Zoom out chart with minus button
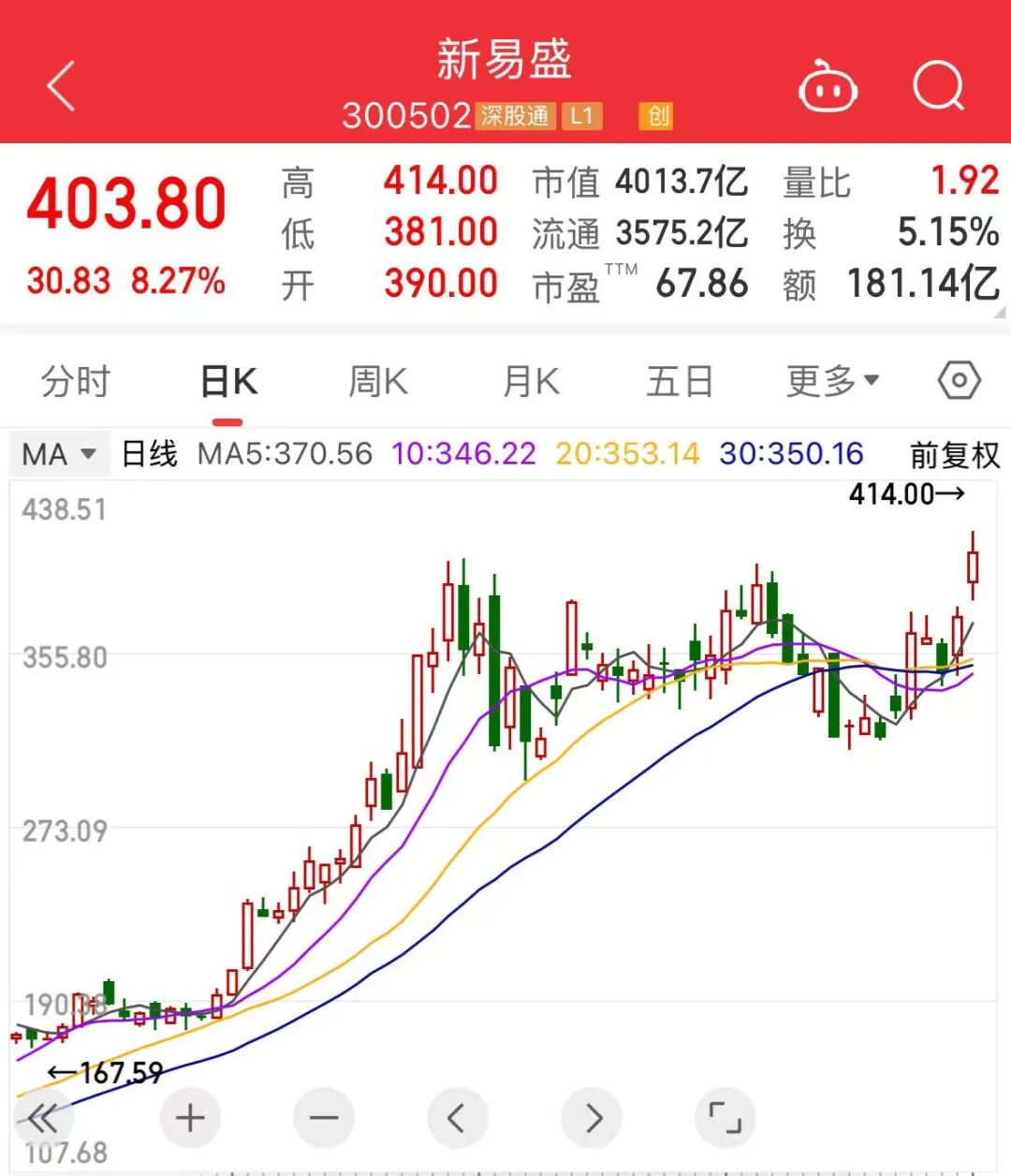This screenshot has width=1011, height=1176. (x=324, y=1118)
